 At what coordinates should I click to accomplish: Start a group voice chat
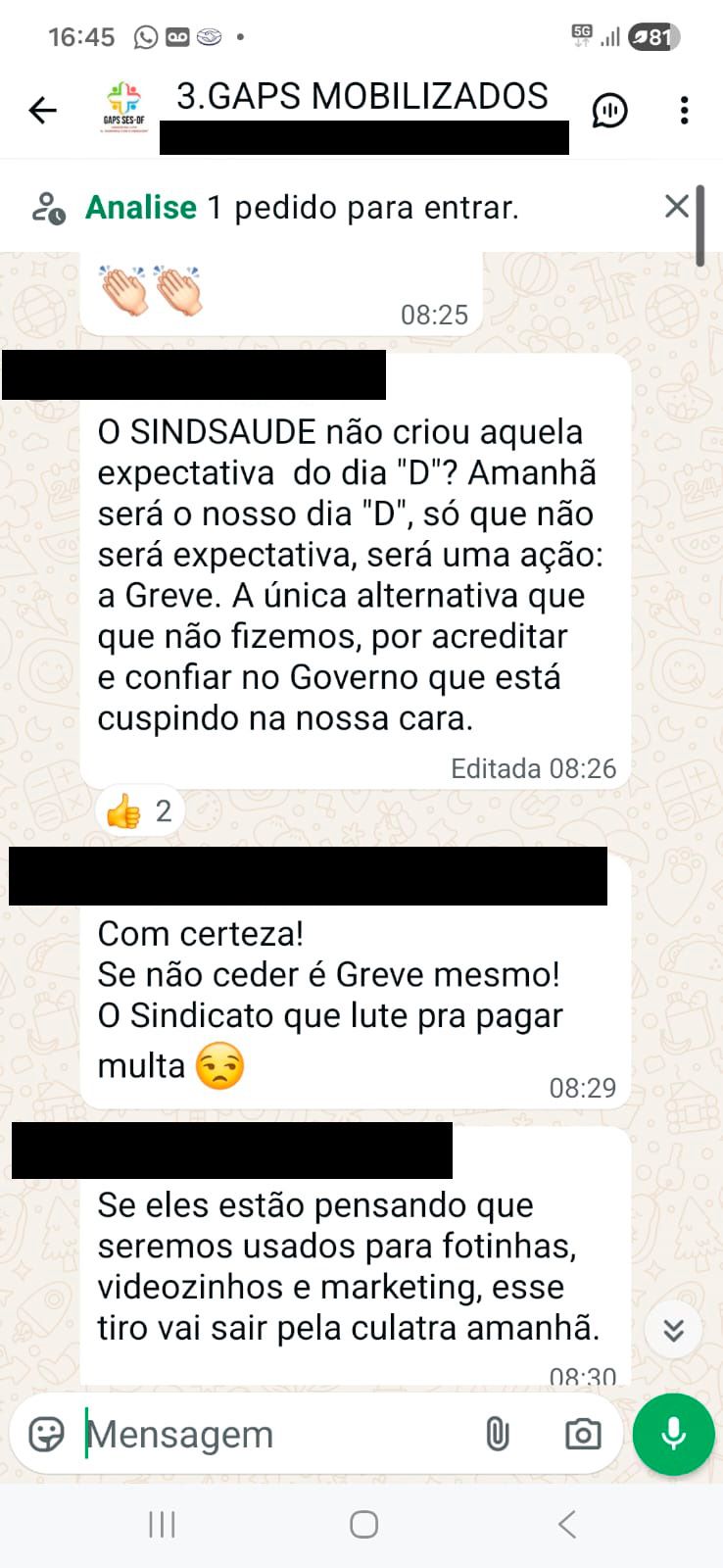point(609,111)
